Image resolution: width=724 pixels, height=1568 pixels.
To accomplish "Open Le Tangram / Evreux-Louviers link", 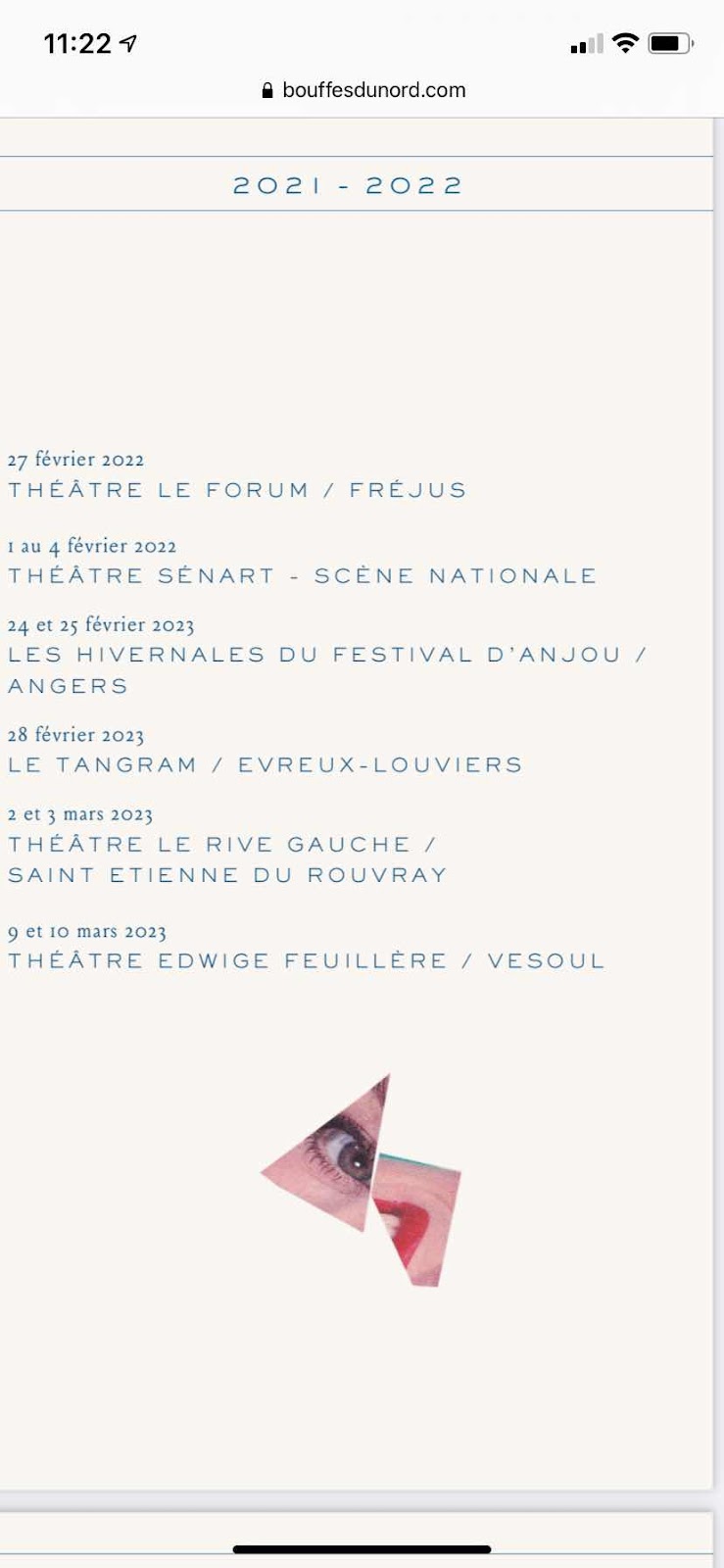I will click(265, 765).
